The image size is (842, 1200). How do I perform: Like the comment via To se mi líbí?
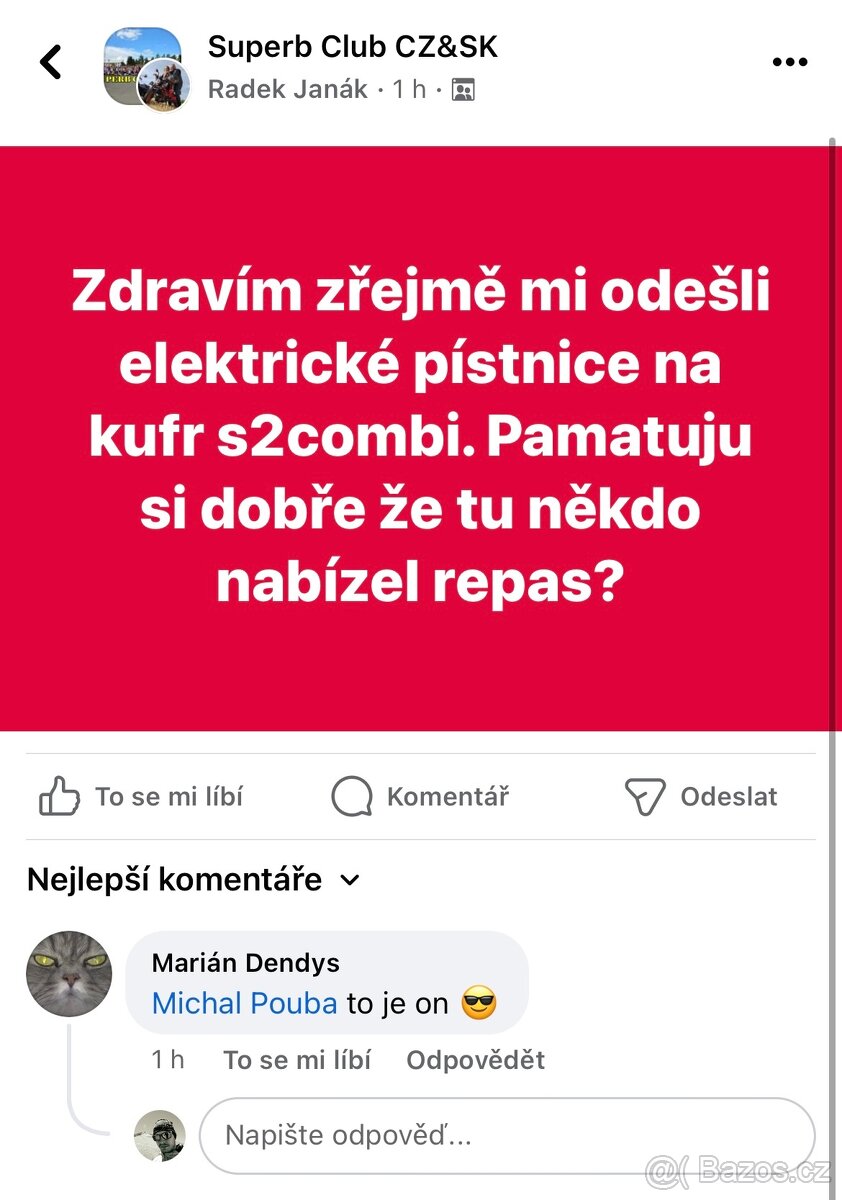[x=297, y=1059]
